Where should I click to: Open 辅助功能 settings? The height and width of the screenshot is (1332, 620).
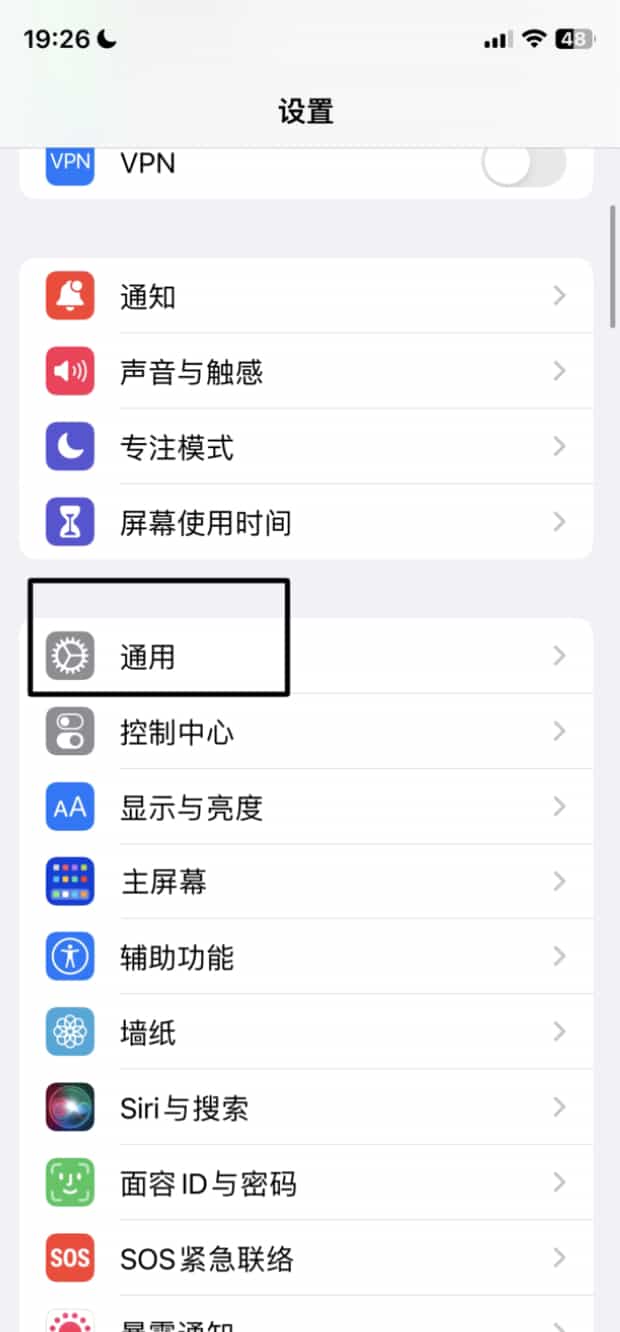click(306, 956)
